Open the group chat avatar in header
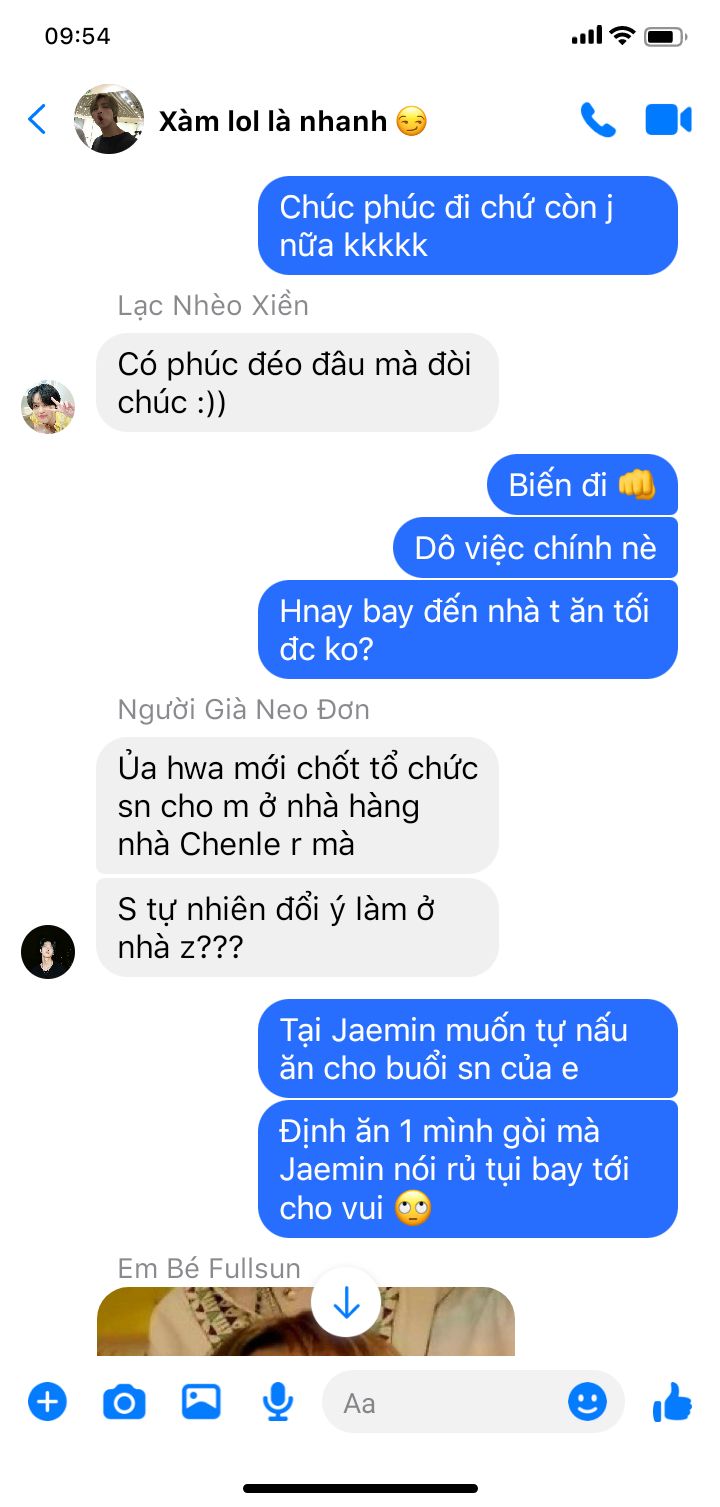 pyautogui.click(x=109, y=119)
